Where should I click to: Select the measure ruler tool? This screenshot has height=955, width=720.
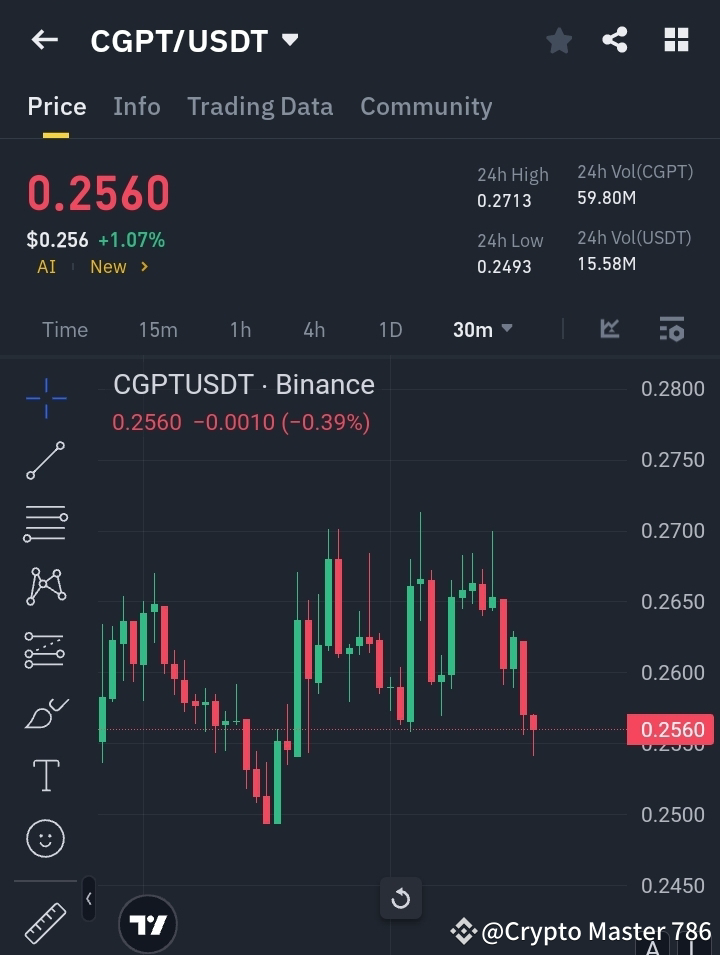click(x=44, y=922)
